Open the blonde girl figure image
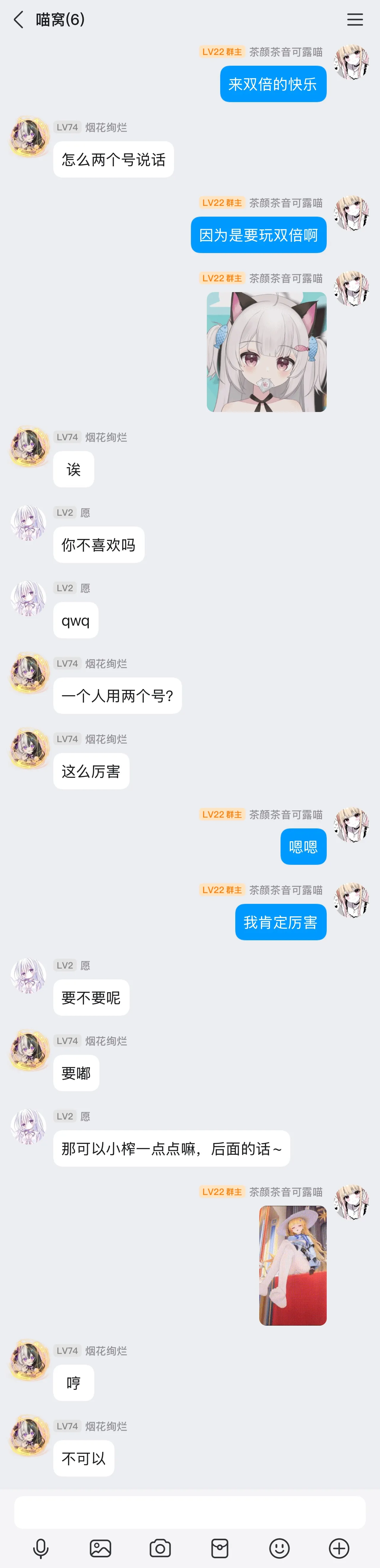Screen dimensions: 380x1568 tap(292, 1266)
